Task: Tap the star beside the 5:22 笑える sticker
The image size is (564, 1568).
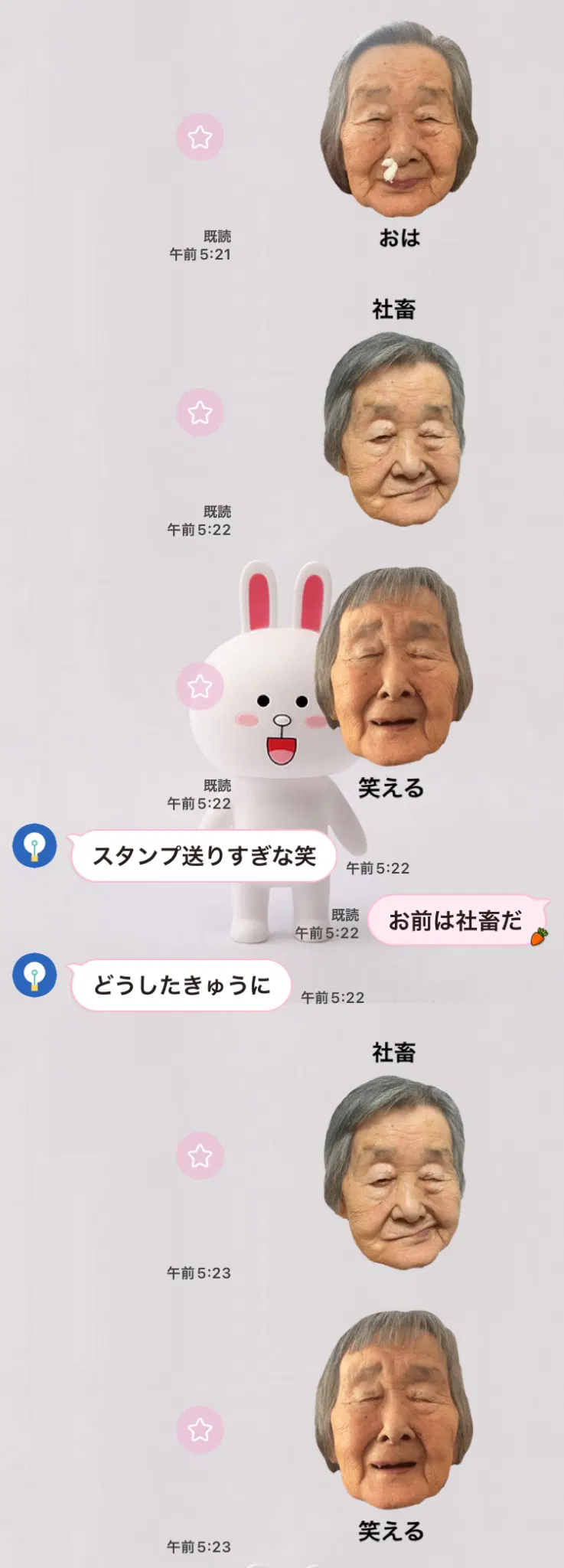Action: (x=200, y=686)
